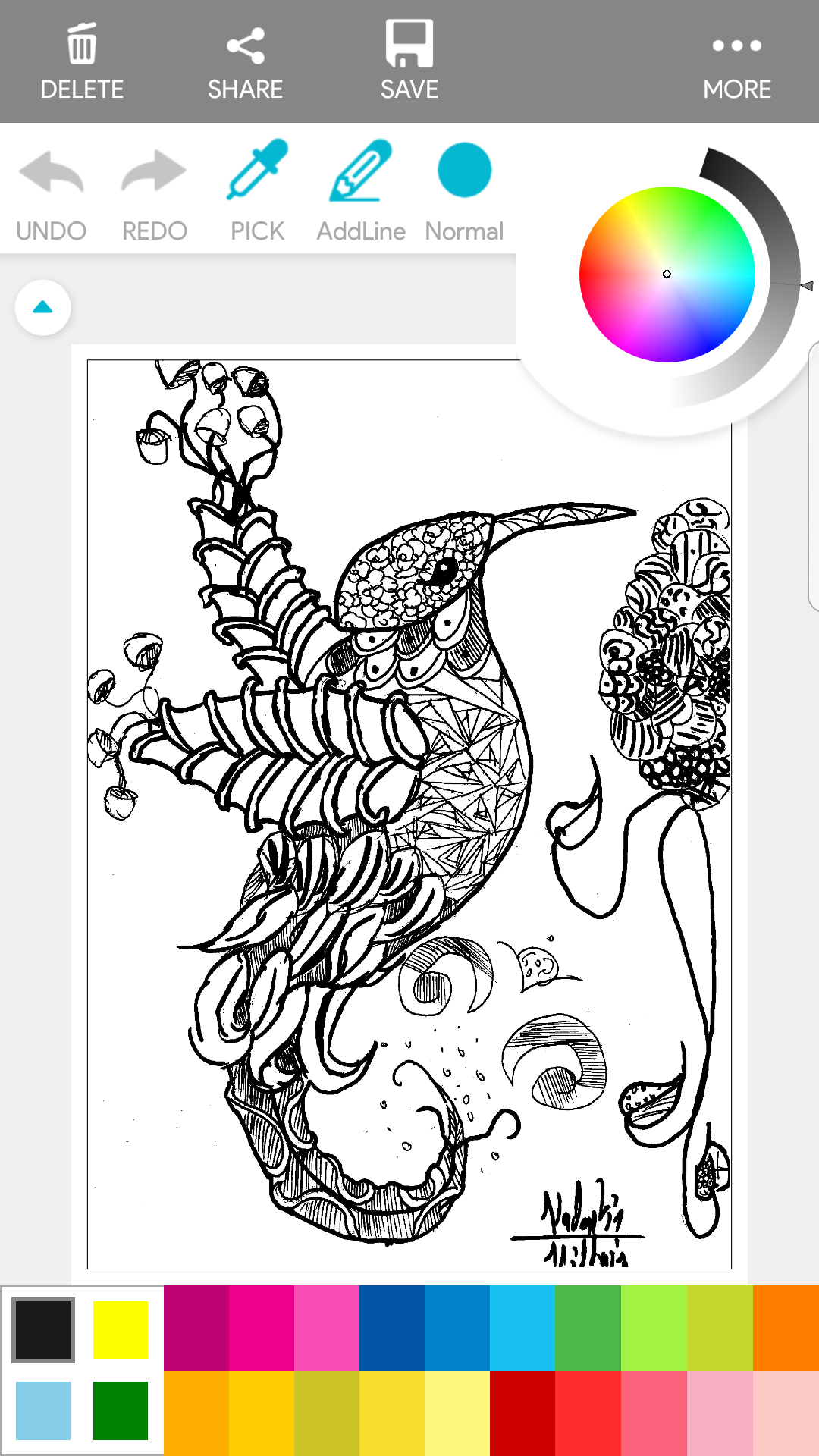819x1456 pixels.
Task: Save the artwork
Action: [409, 62]
